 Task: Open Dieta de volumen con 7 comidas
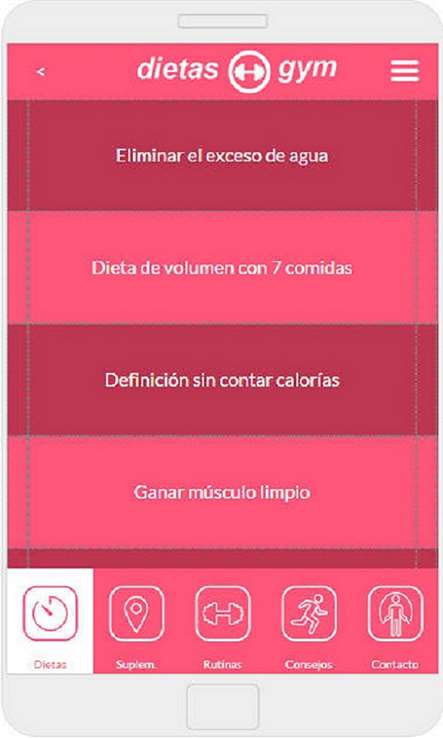222,268
